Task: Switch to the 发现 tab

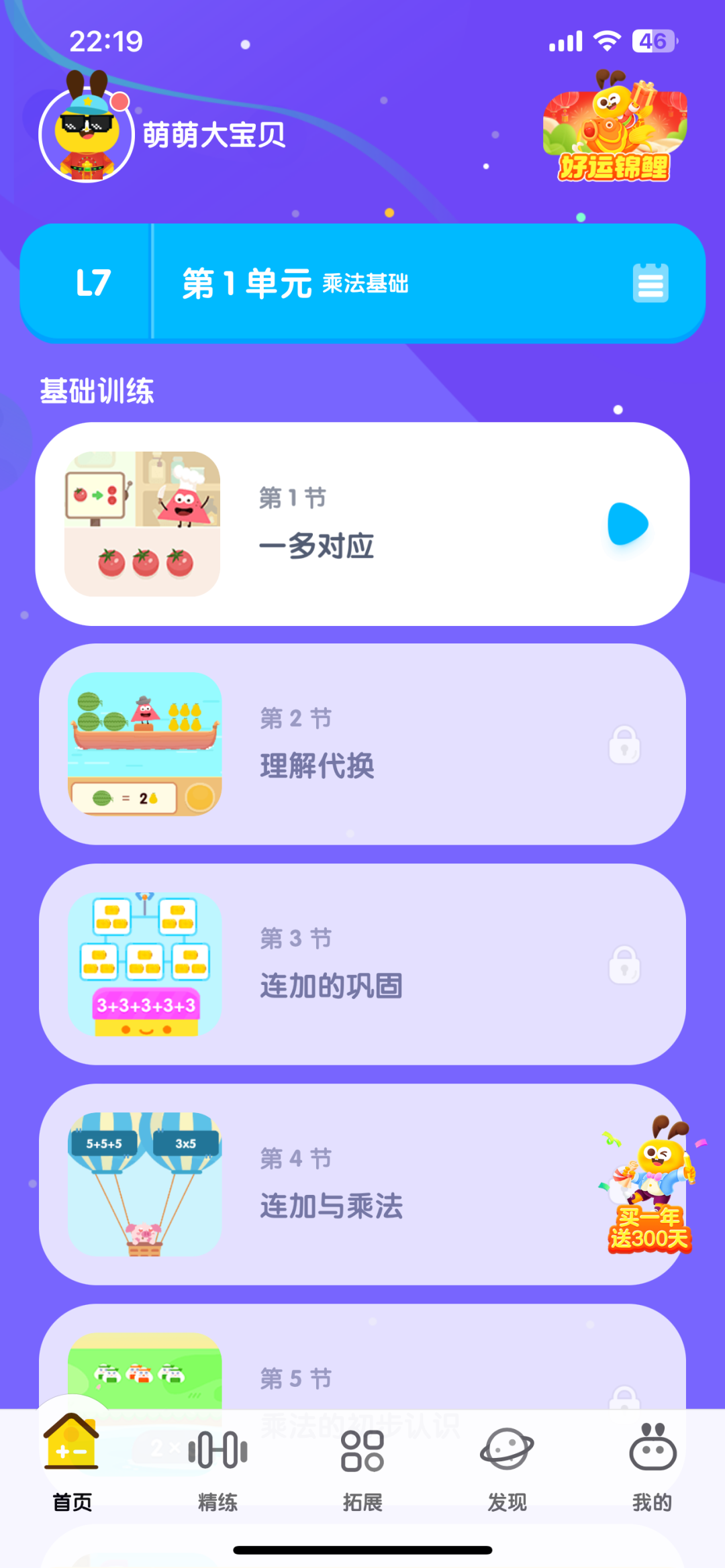Action: 507,1470
